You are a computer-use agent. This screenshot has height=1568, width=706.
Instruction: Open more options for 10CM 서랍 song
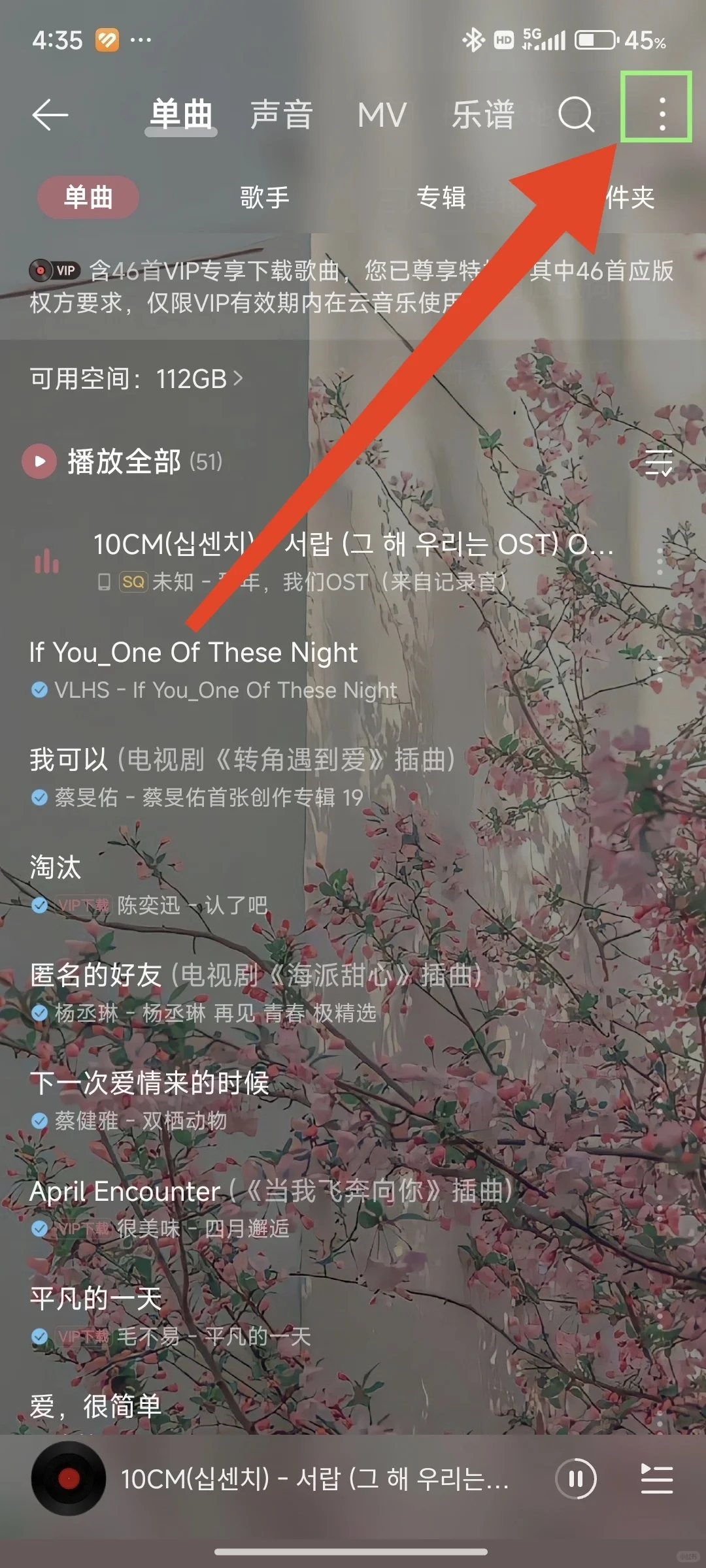pyautogui.click(x=660, y=562)
